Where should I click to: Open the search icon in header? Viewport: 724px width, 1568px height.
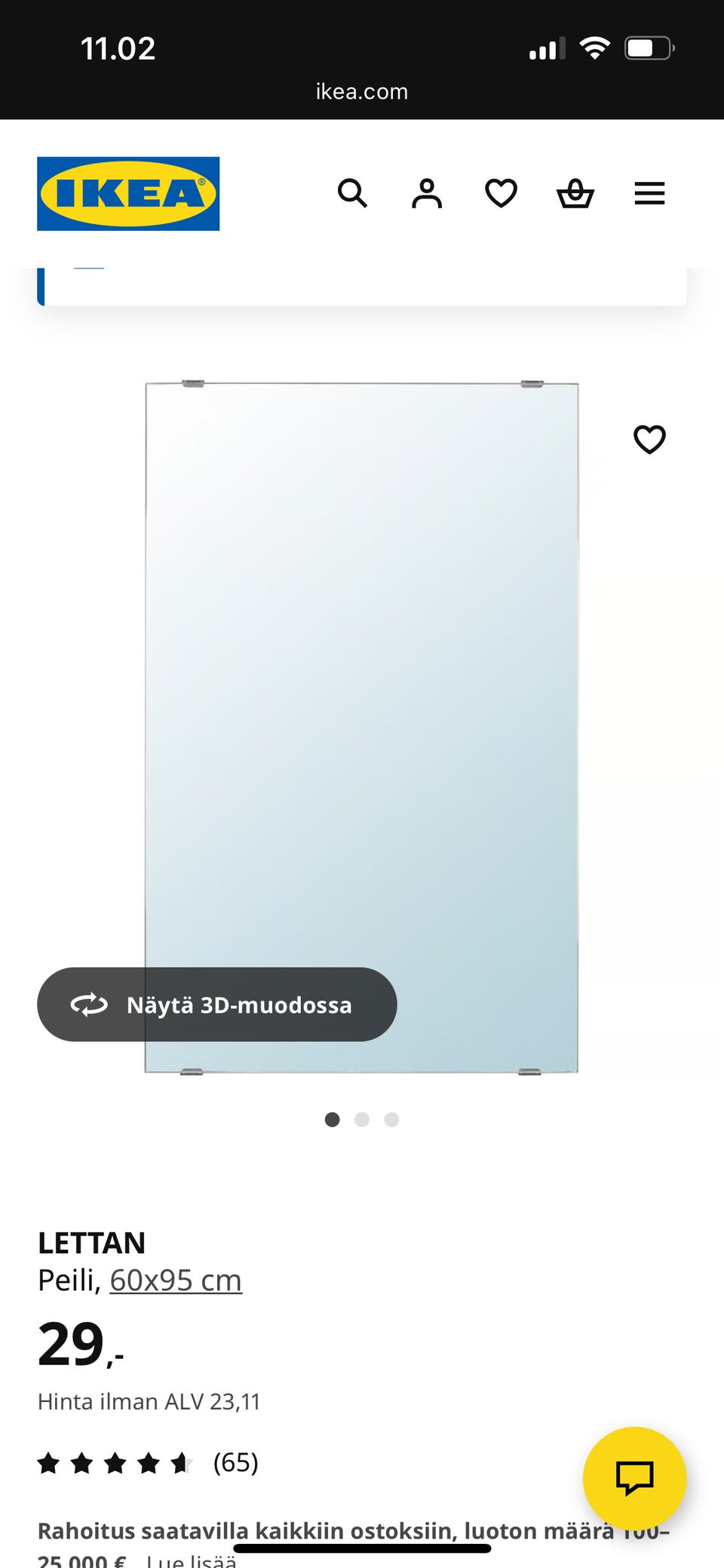(x=352, y=194)
